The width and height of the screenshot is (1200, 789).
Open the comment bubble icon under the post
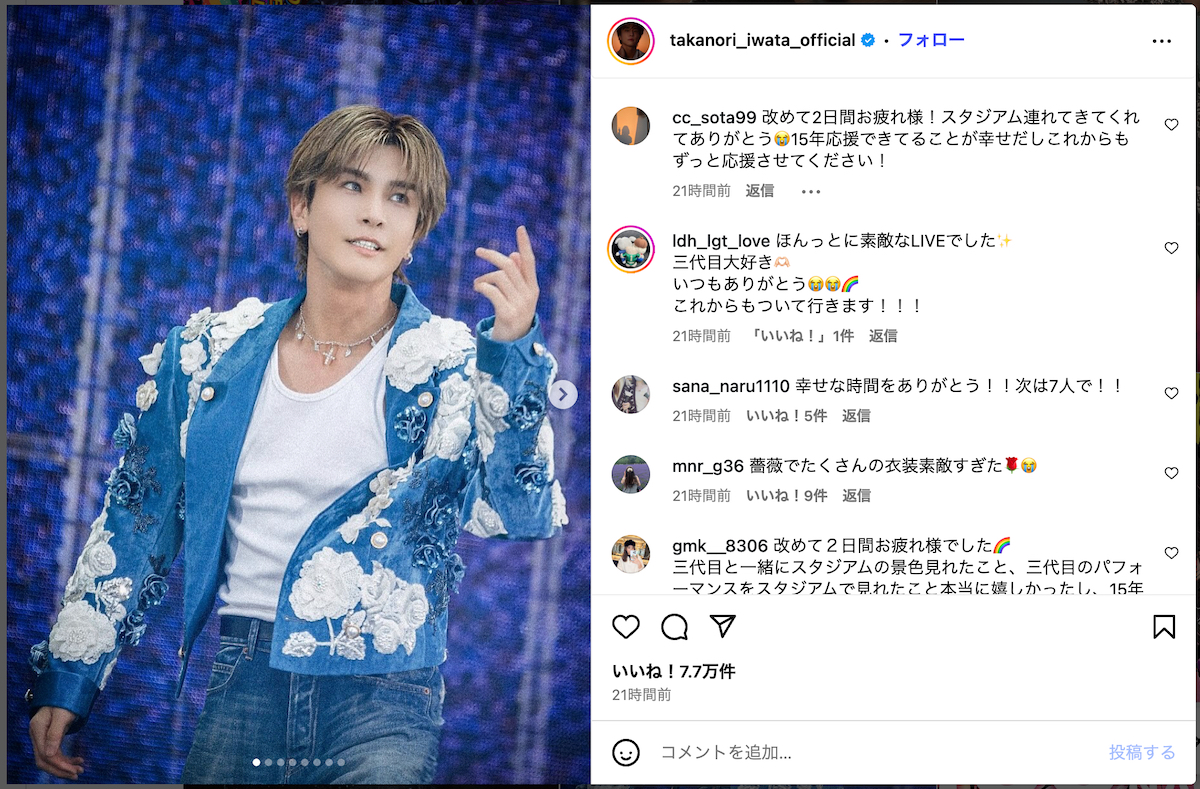point(675,627)
